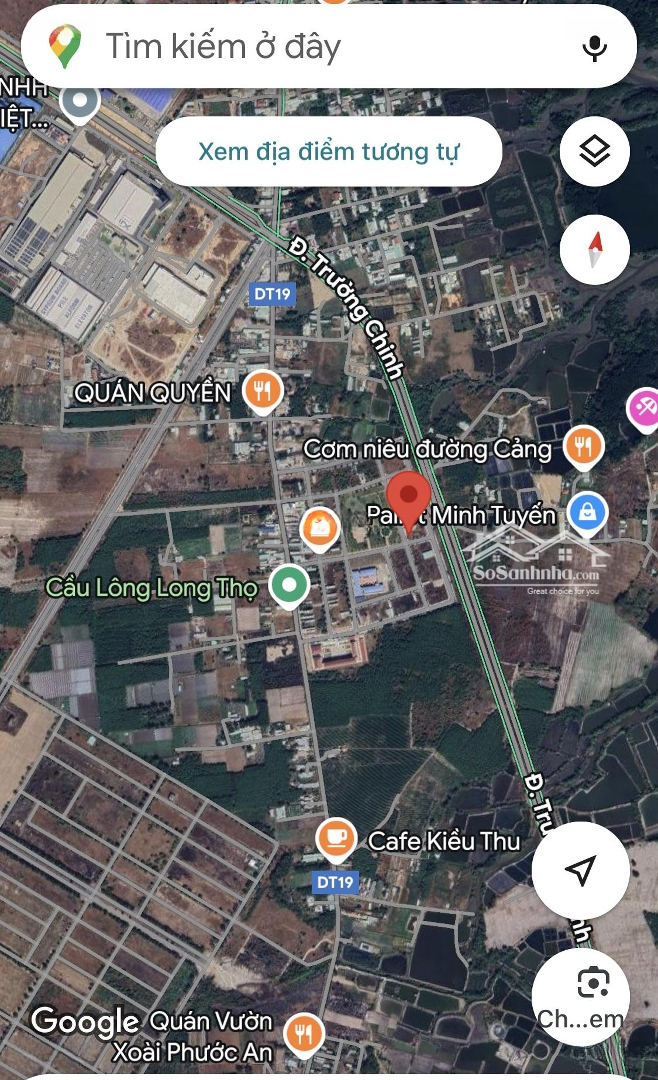Reset map orientation with the compass
The width and height of the screenshot is (658, 1080).
pyautogui.click(x=594, y=249)
